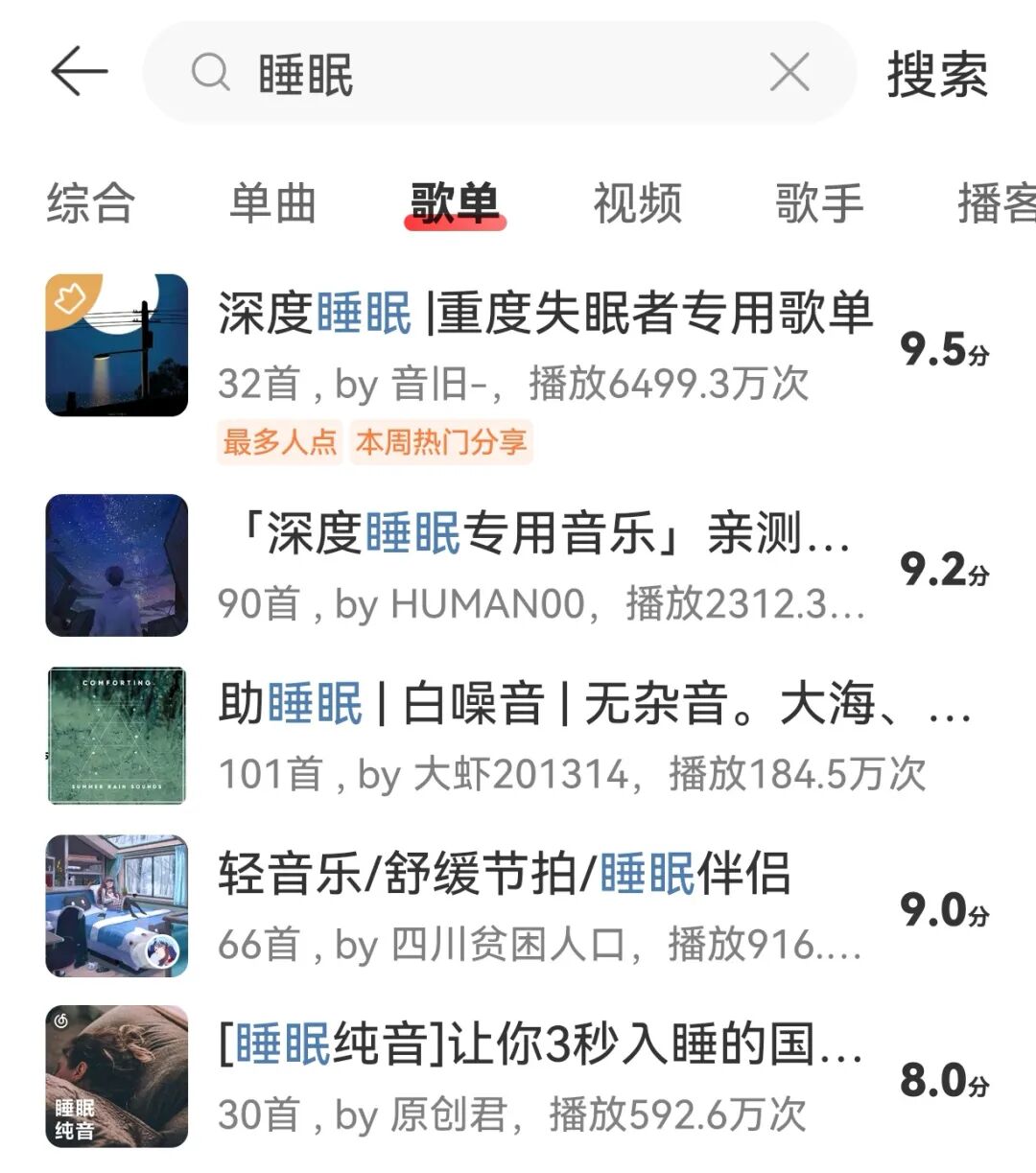
Task: Tap the 搜索 button
Action: [x=936, y=75]
